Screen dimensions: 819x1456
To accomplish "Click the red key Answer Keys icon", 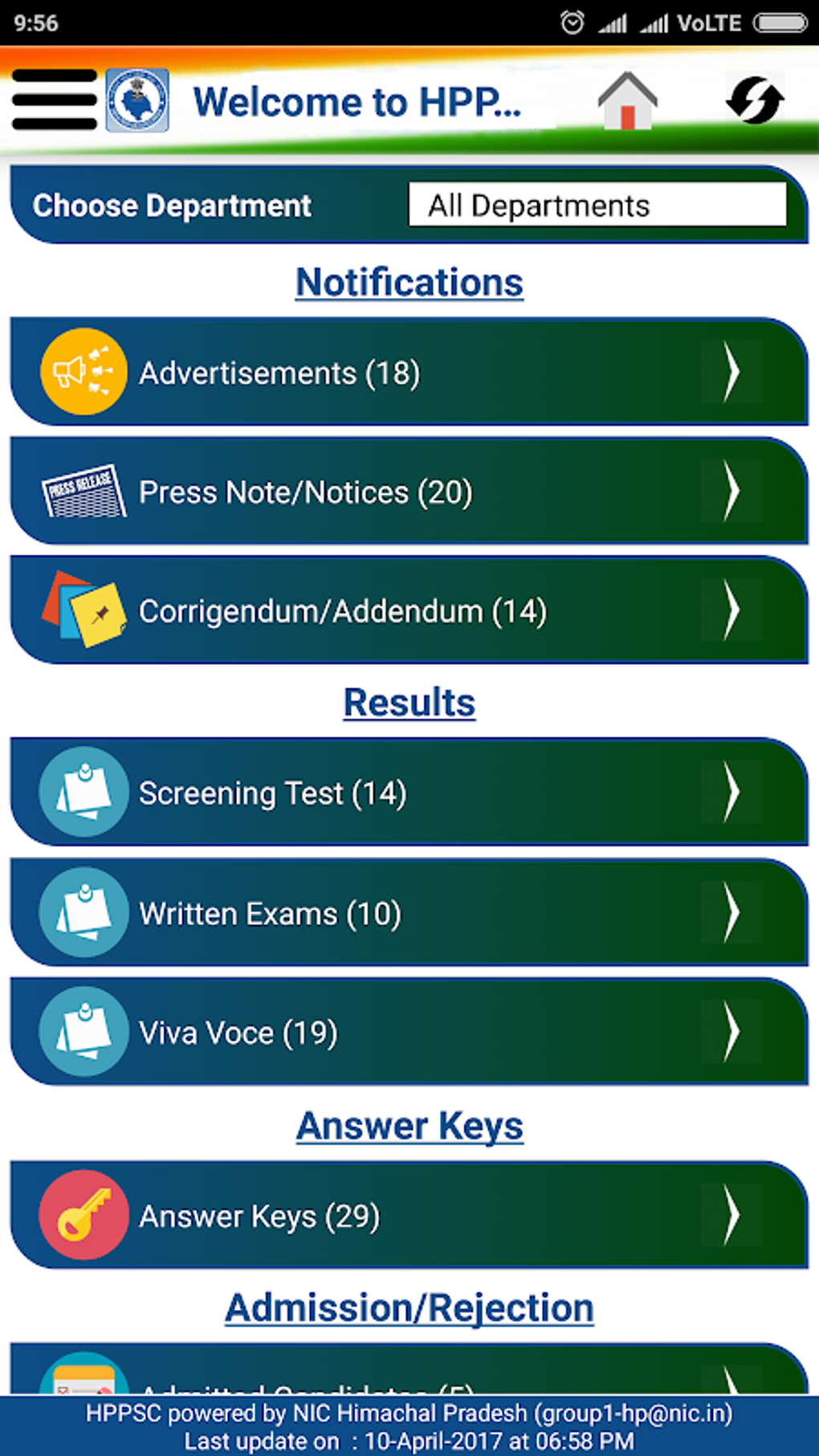I will coord(83,1215).
